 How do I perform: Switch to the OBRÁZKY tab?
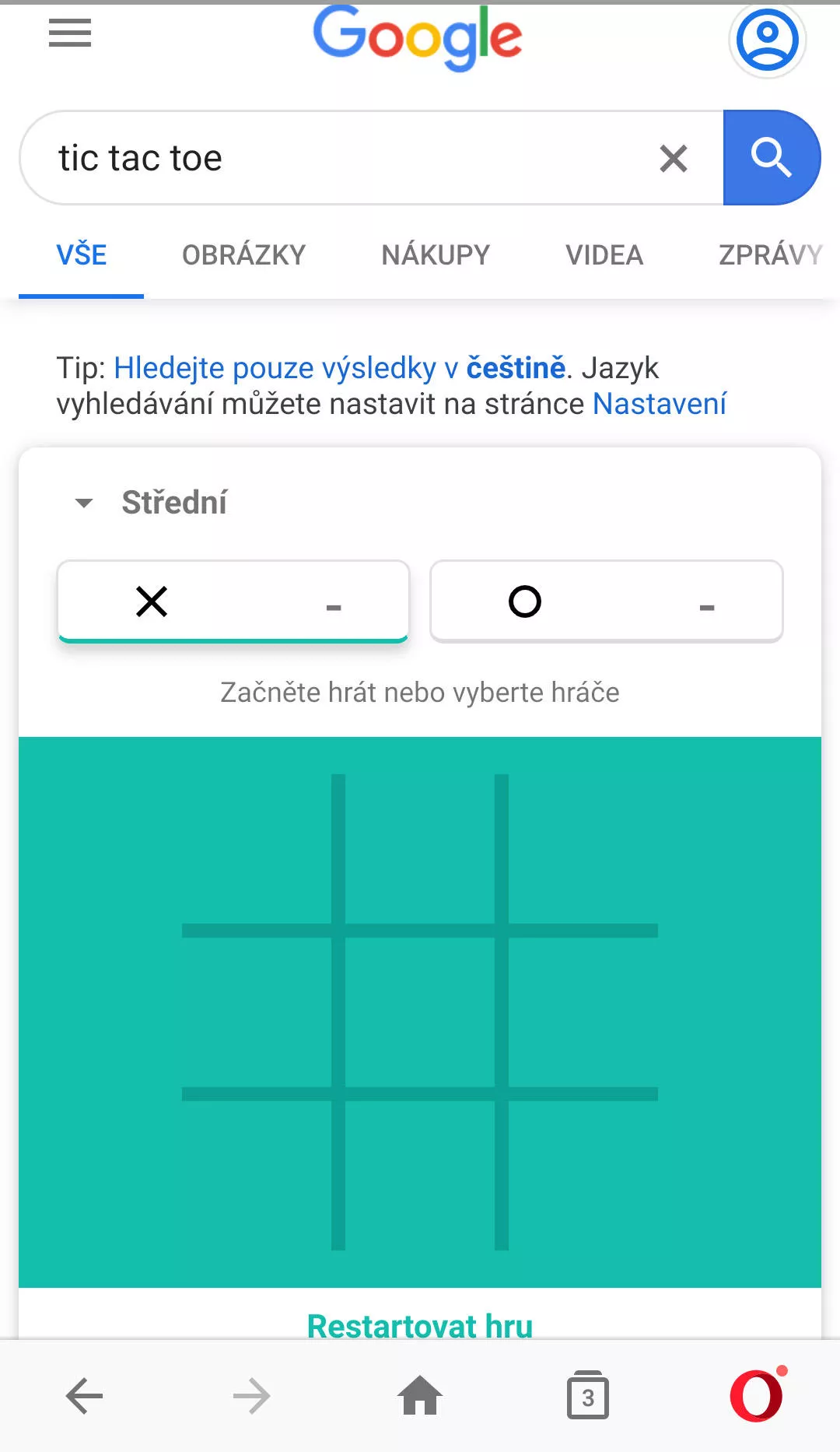click(x=243, y=255)
